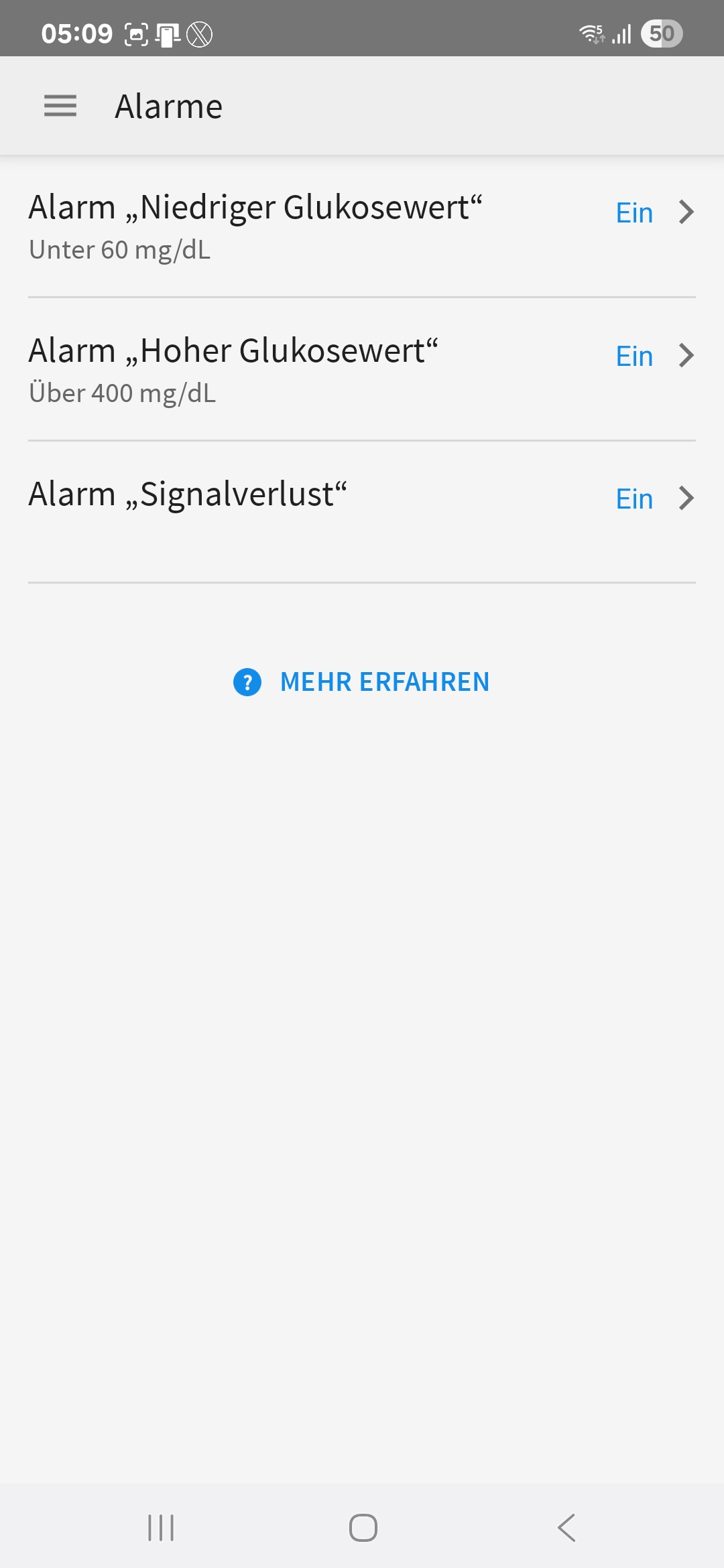Tap the MEHR ERFAHREN link
This screenshot has width=724, height=1568.
(361, 682)
